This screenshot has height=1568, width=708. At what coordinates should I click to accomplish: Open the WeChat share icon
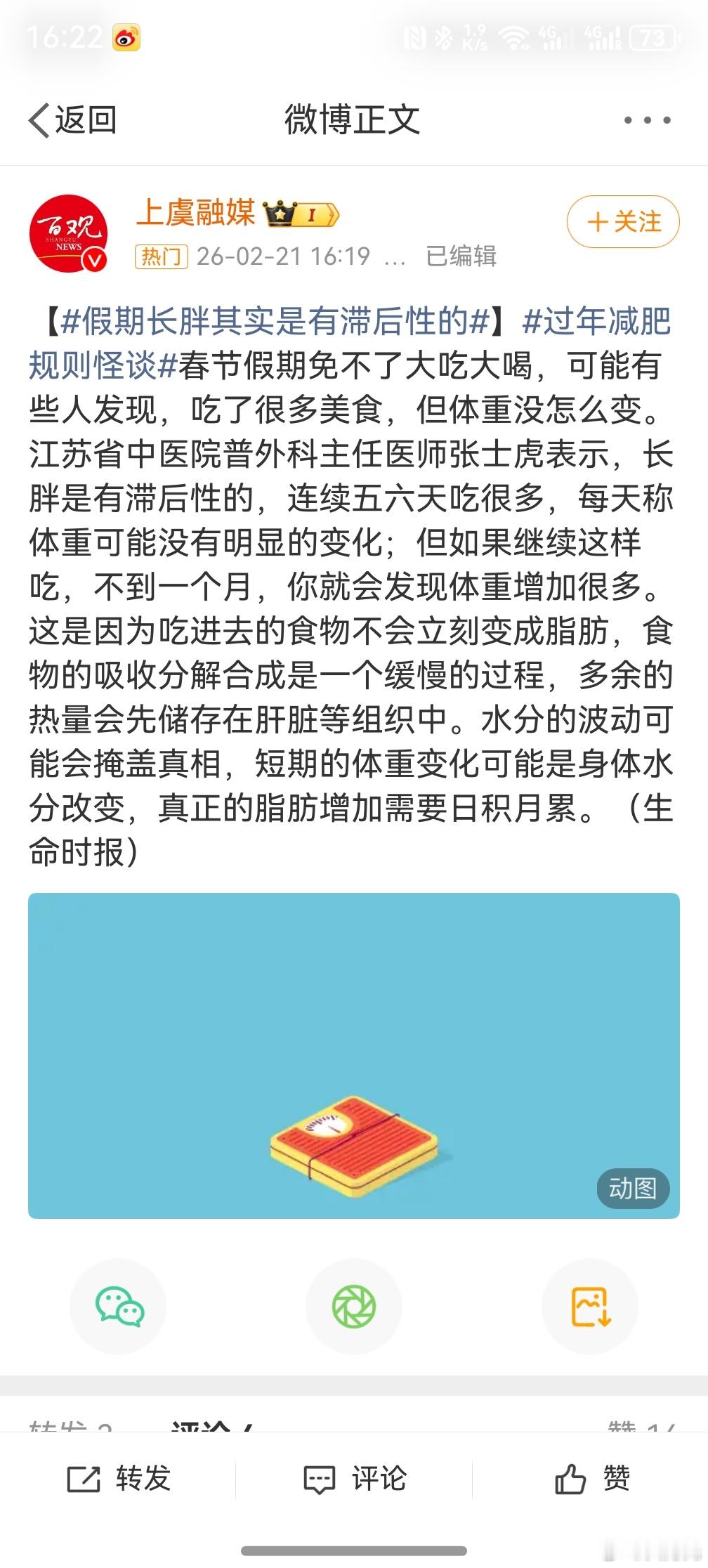pyautogui.click(x=118, y=1305)
